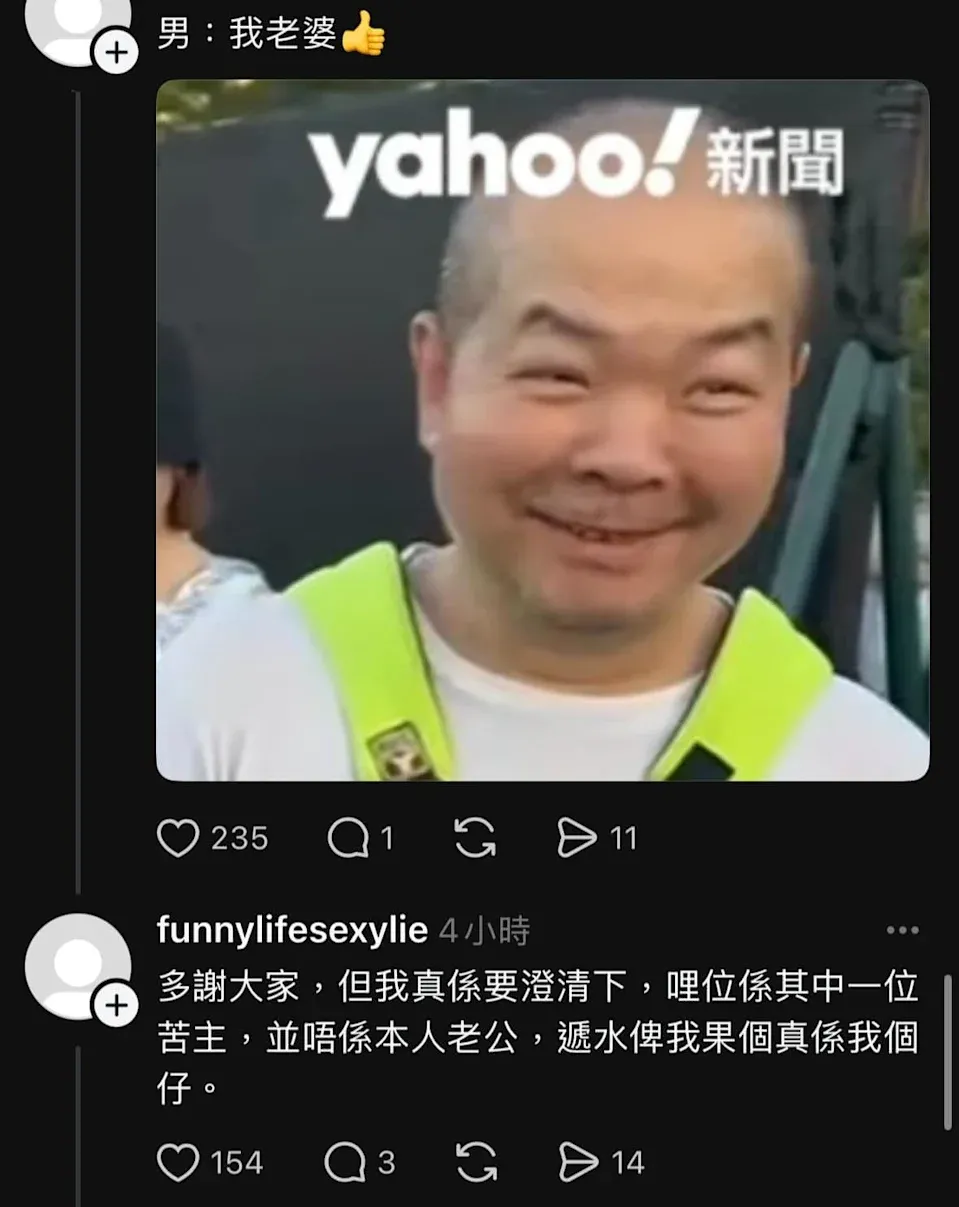Open the funnylifesexylie profile from the username
The width and height of the screenshot is (959, 1207).
pos(292,931)
